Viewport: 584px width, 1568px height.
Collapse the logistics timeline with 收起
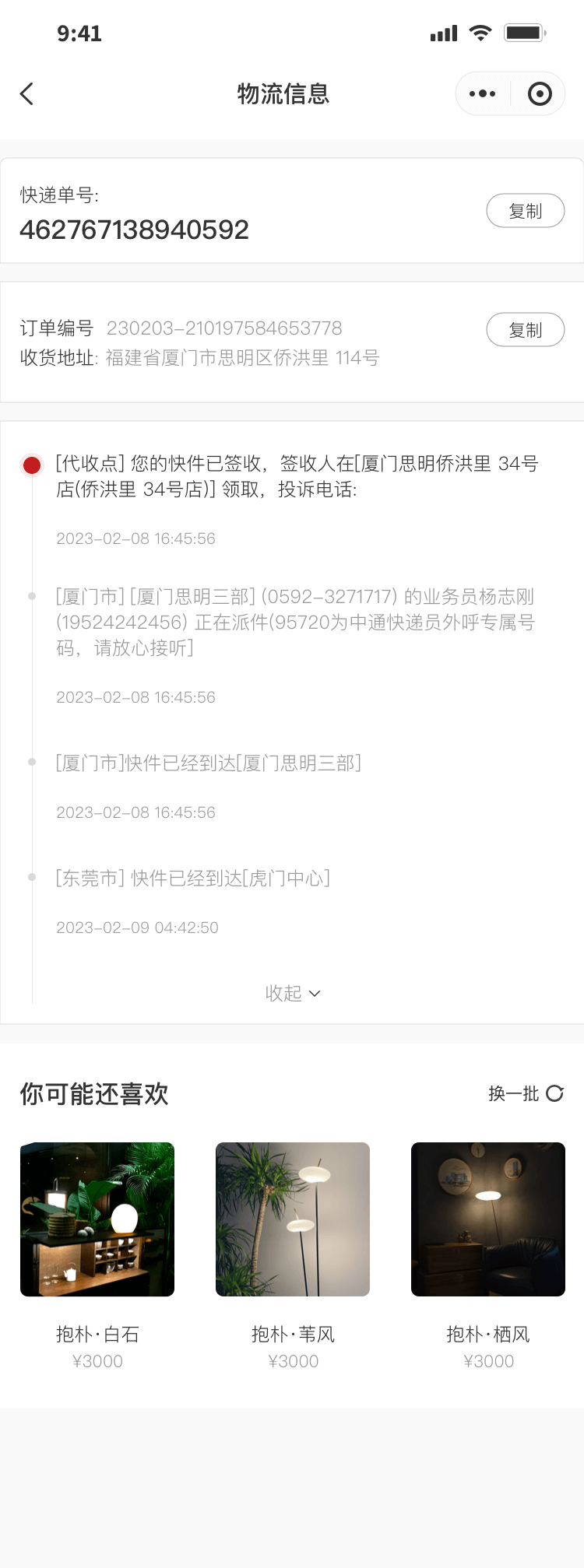[x=292, y=993]
